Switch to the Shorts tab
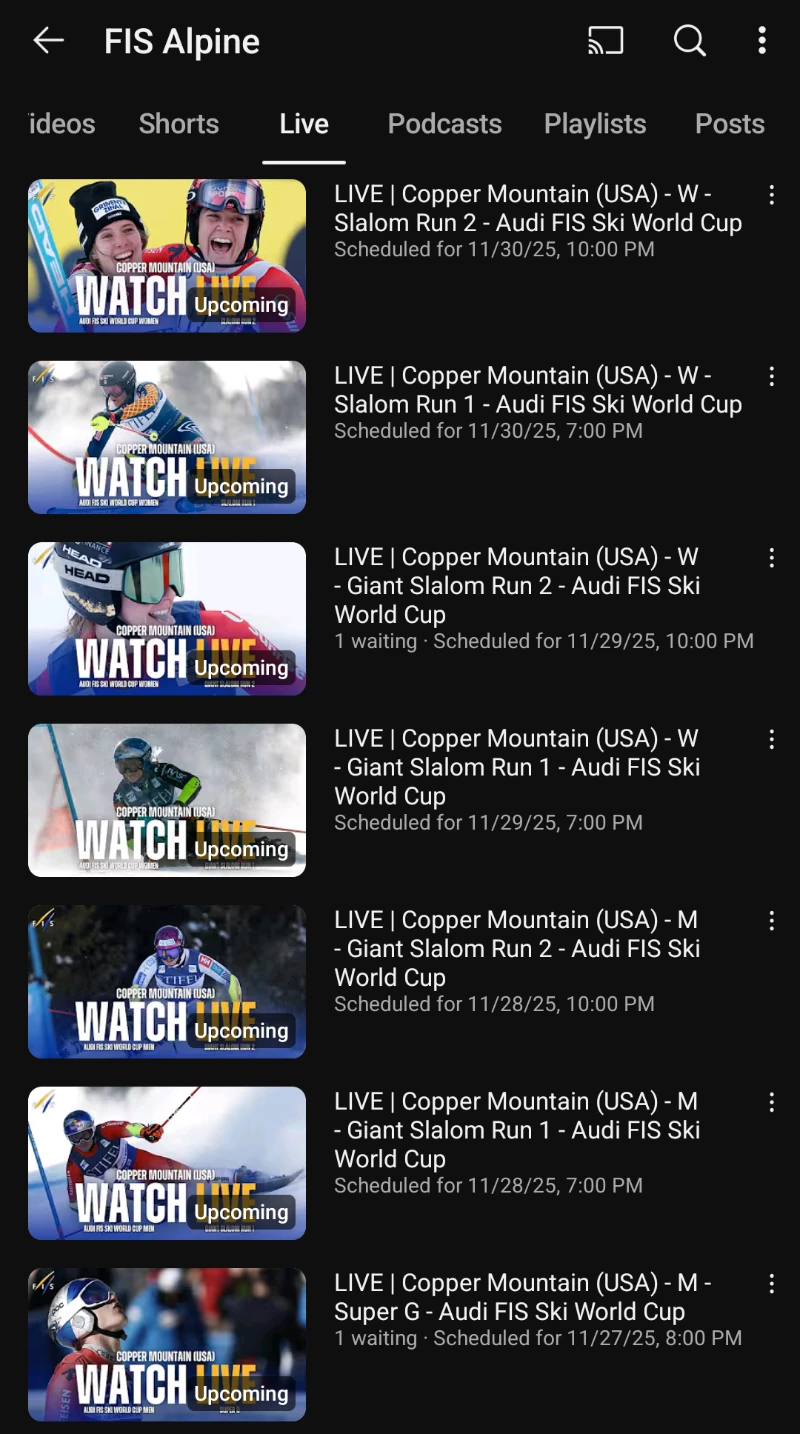 [179, 123]
